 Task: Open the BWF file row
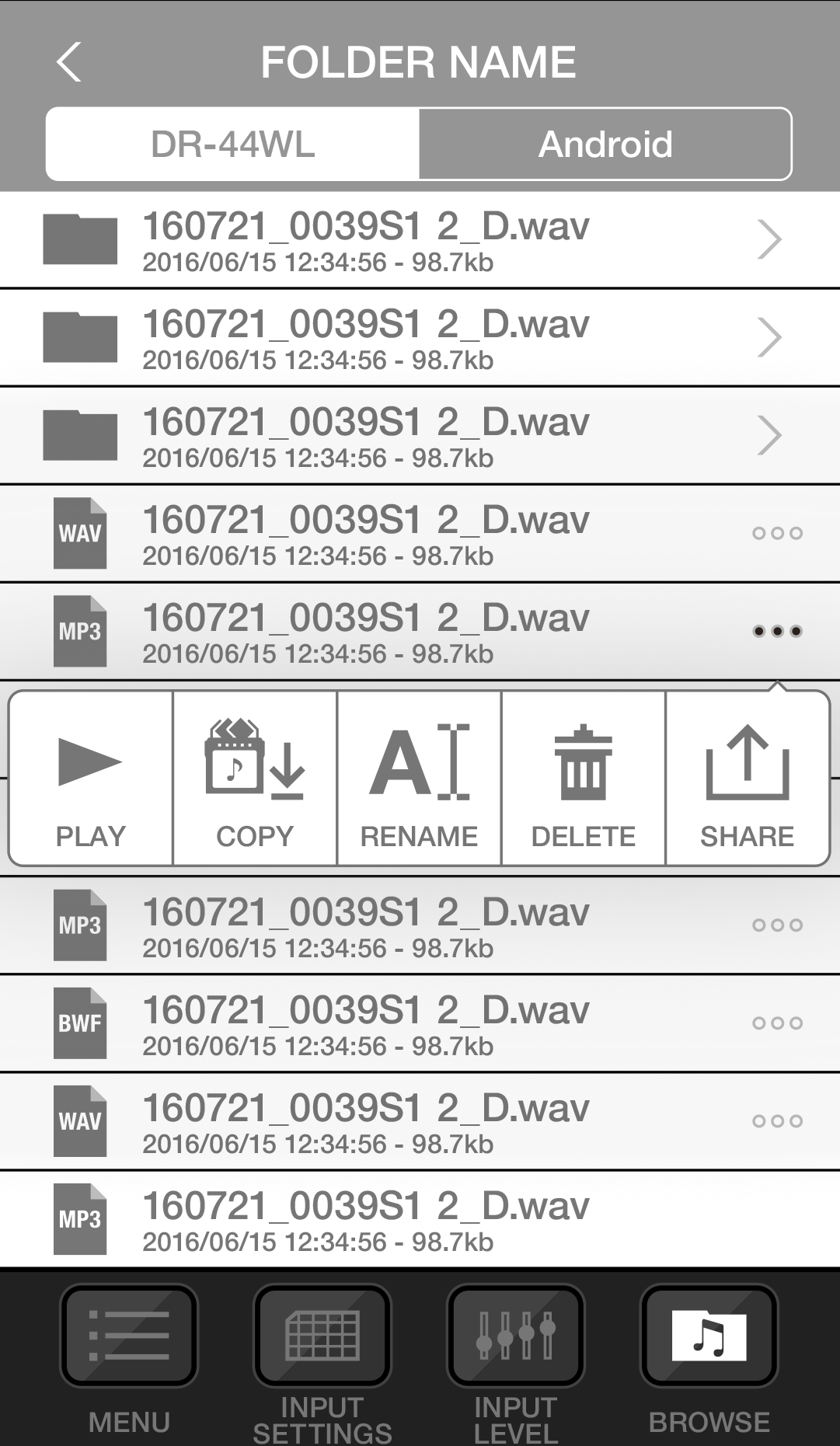pos(365,1023)
